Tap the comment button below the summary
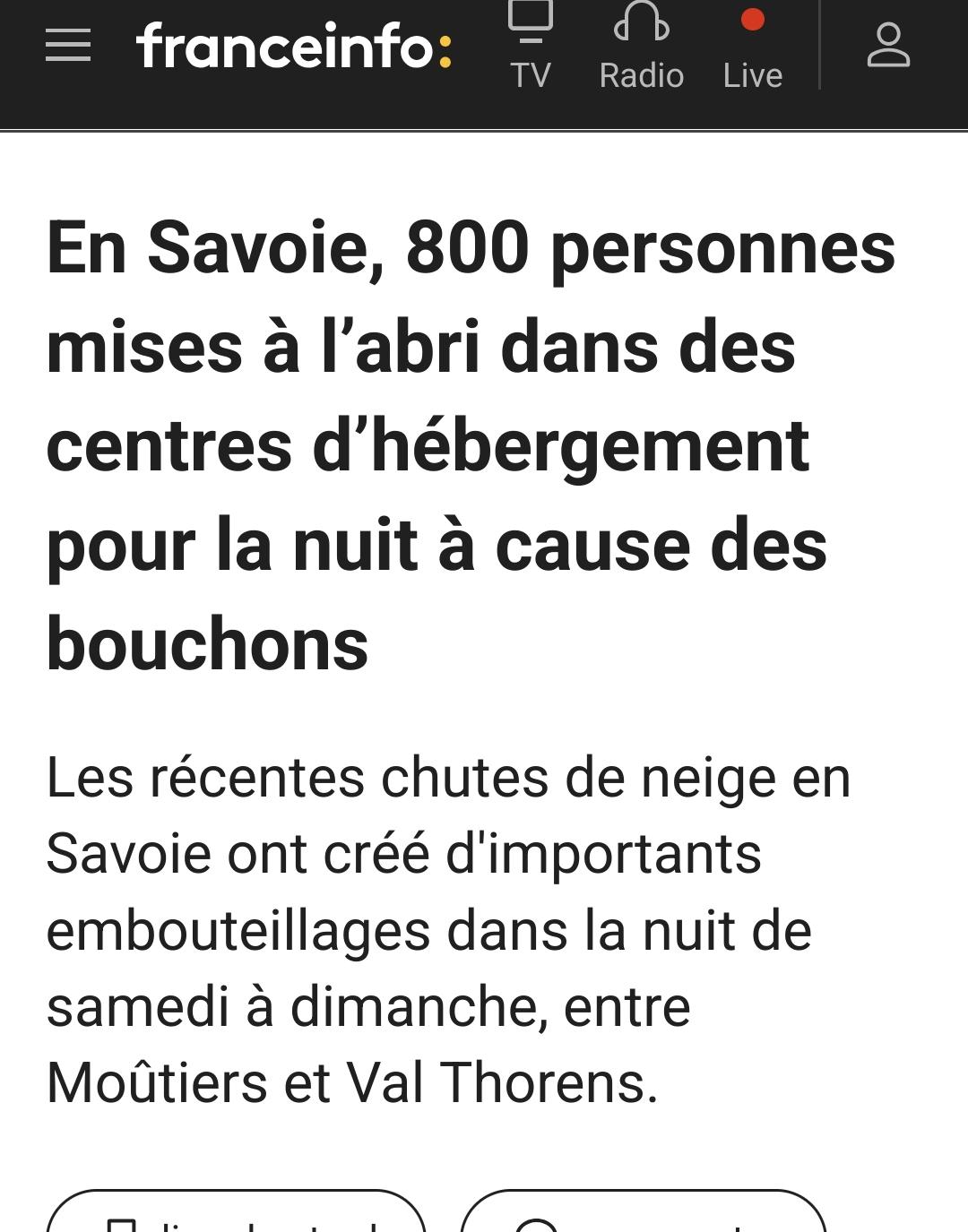The image size is (968, 1232). pos(642,1214)
